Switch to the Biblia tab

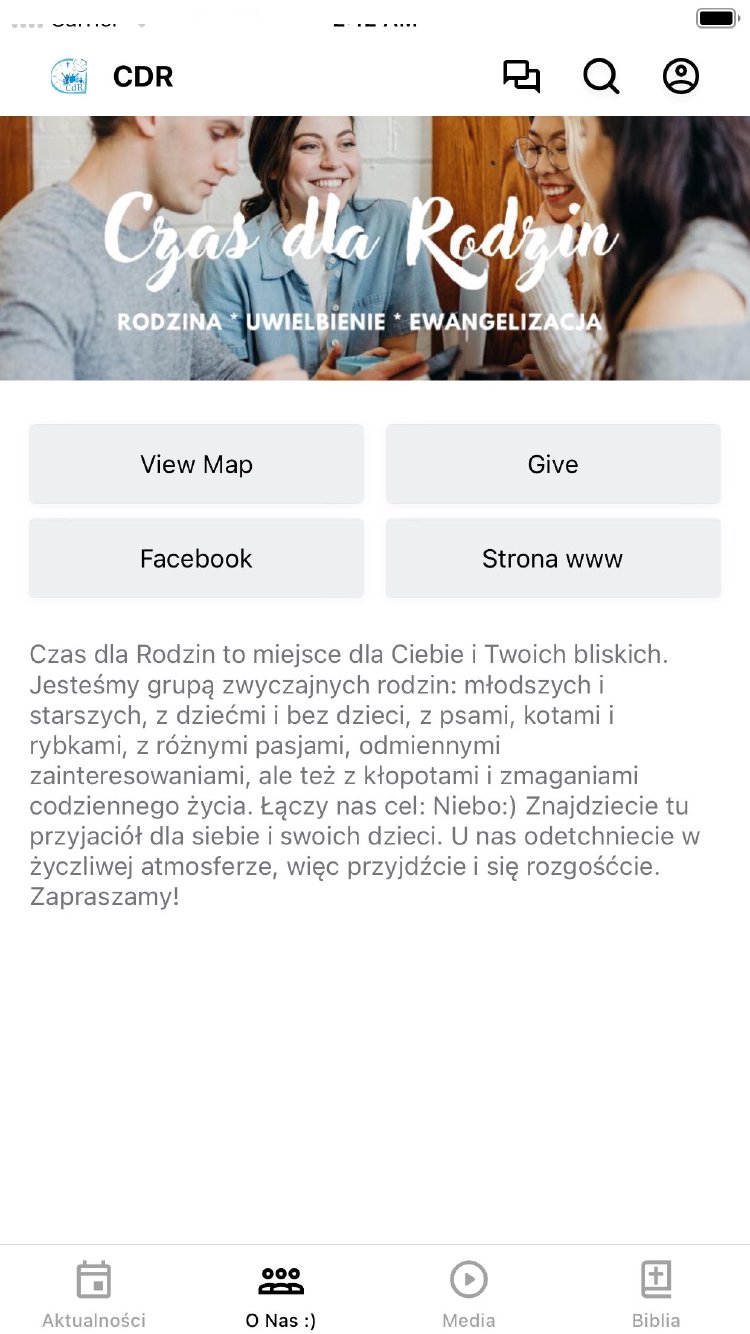[x=656, y=1294]
